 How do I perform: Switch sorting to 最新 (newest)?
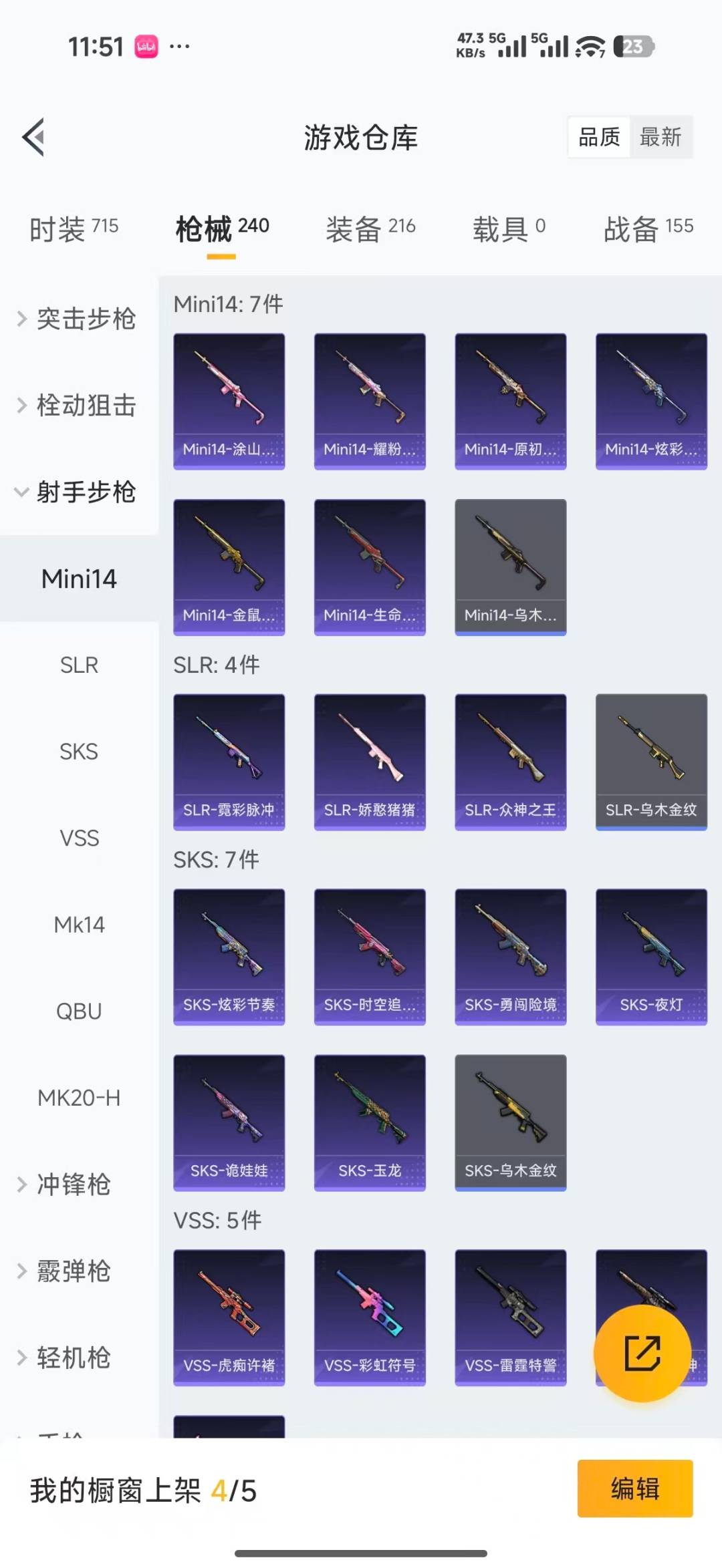point(661,137)
